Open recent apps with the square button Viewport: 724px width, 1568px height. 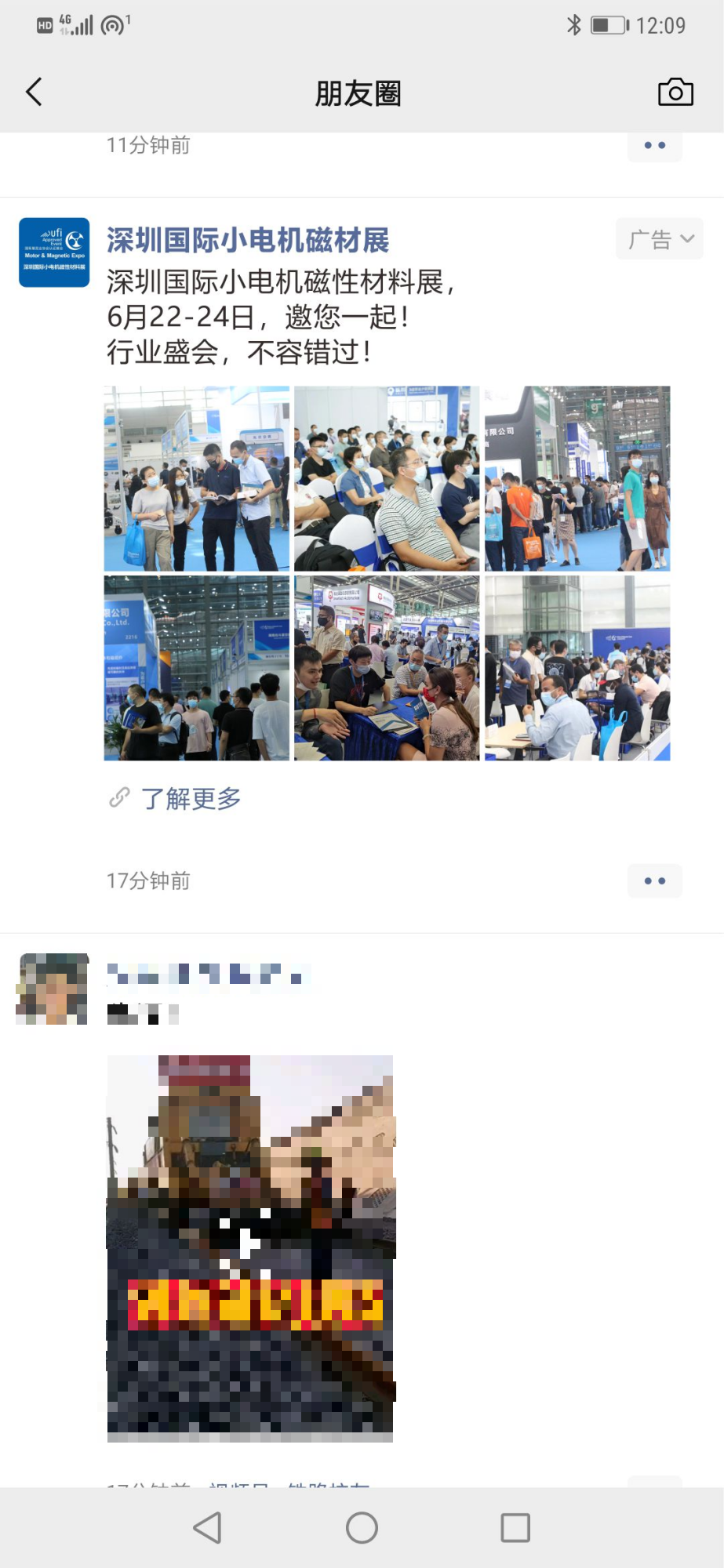[515, 1527]
